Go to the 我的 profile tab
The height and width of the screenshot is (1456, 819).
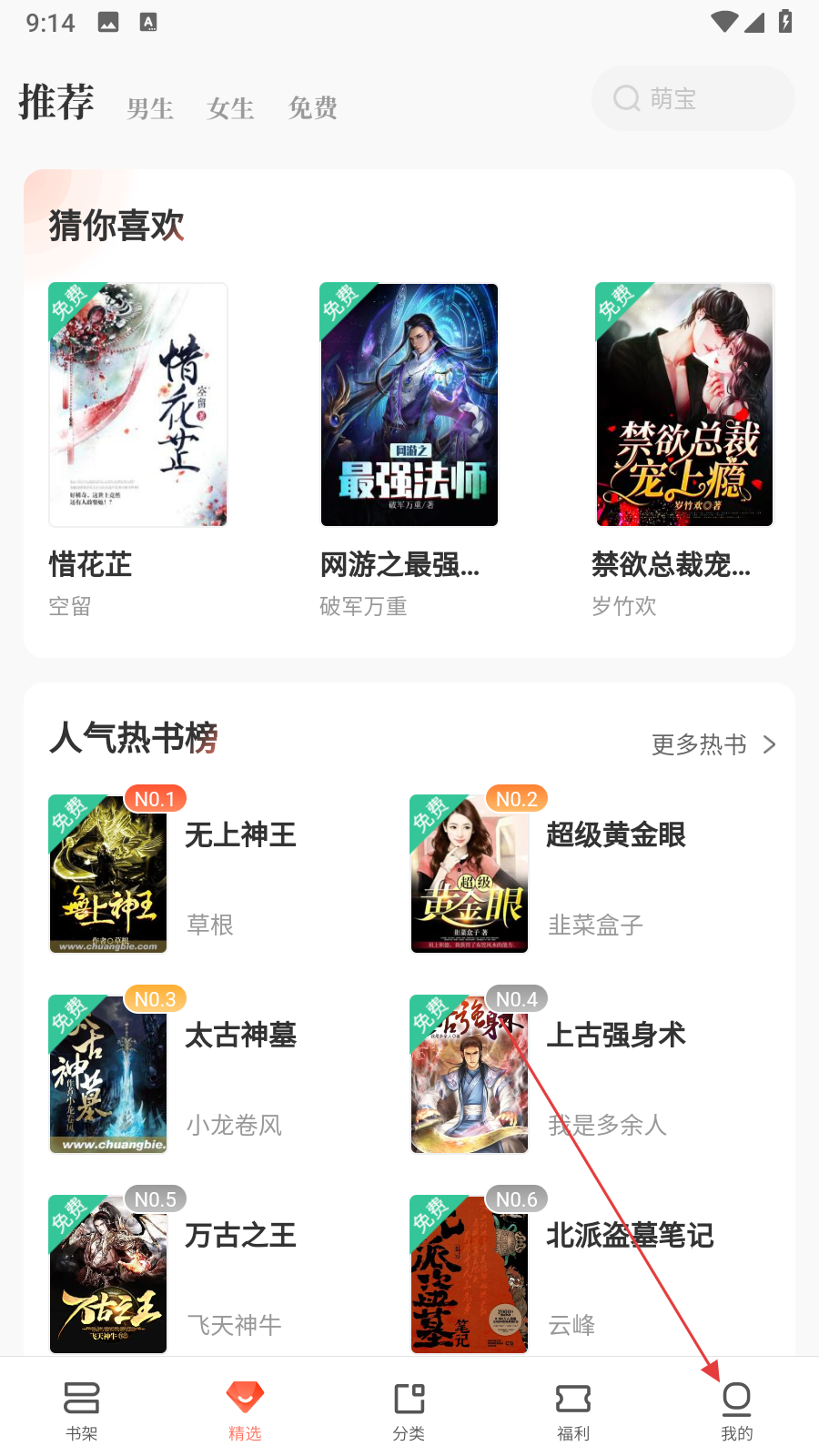click(x=736, y=1410)
